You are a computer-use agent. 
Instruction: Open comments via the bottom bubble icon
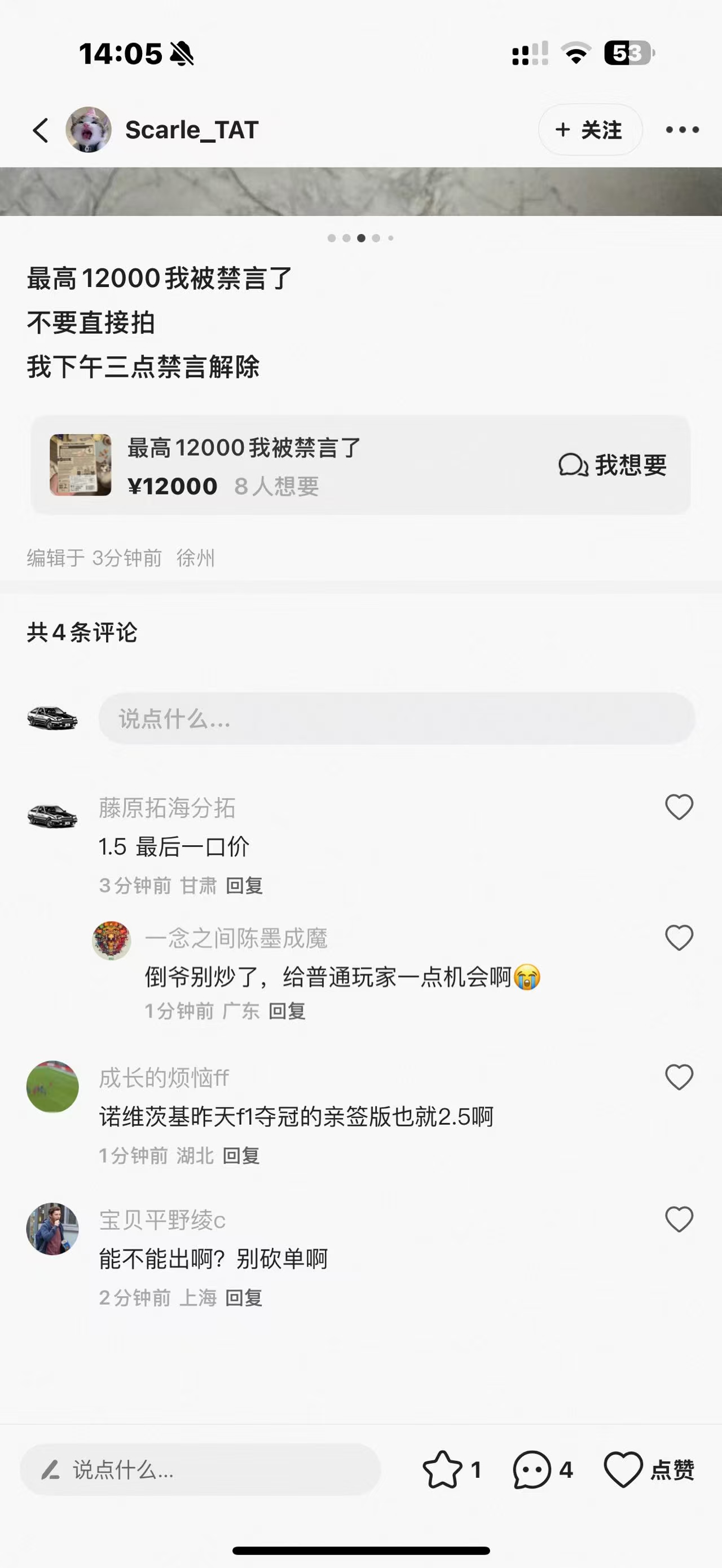point(531,1470)
